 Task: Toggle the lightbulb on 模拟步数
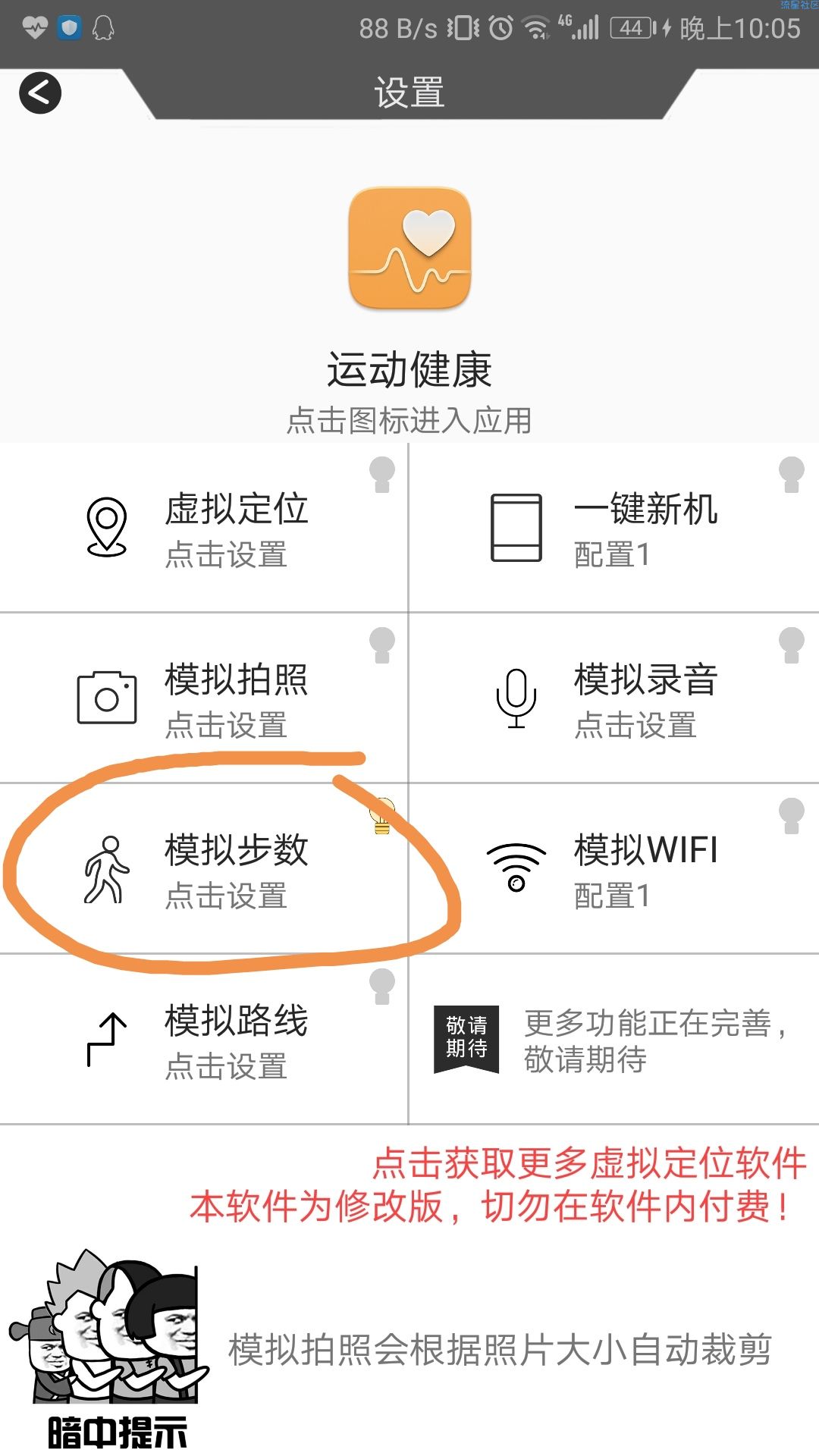point(382,816)
